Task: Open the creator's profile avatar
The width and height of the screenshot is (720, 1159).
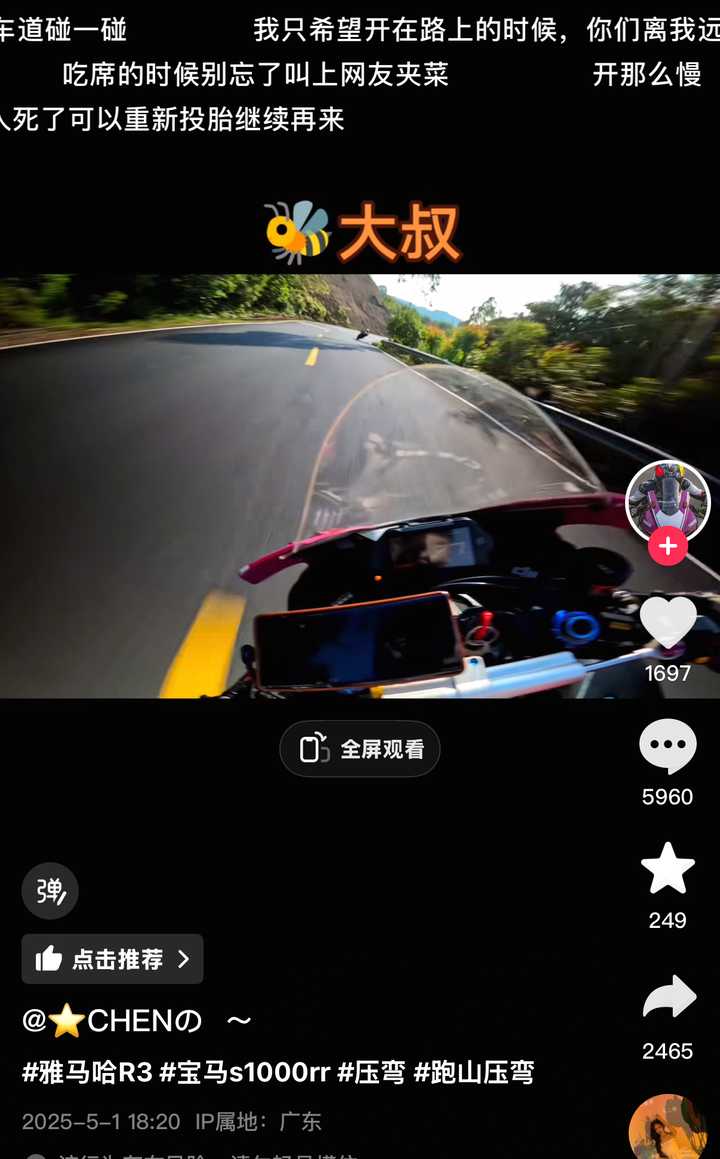Action: pos(668,503)
